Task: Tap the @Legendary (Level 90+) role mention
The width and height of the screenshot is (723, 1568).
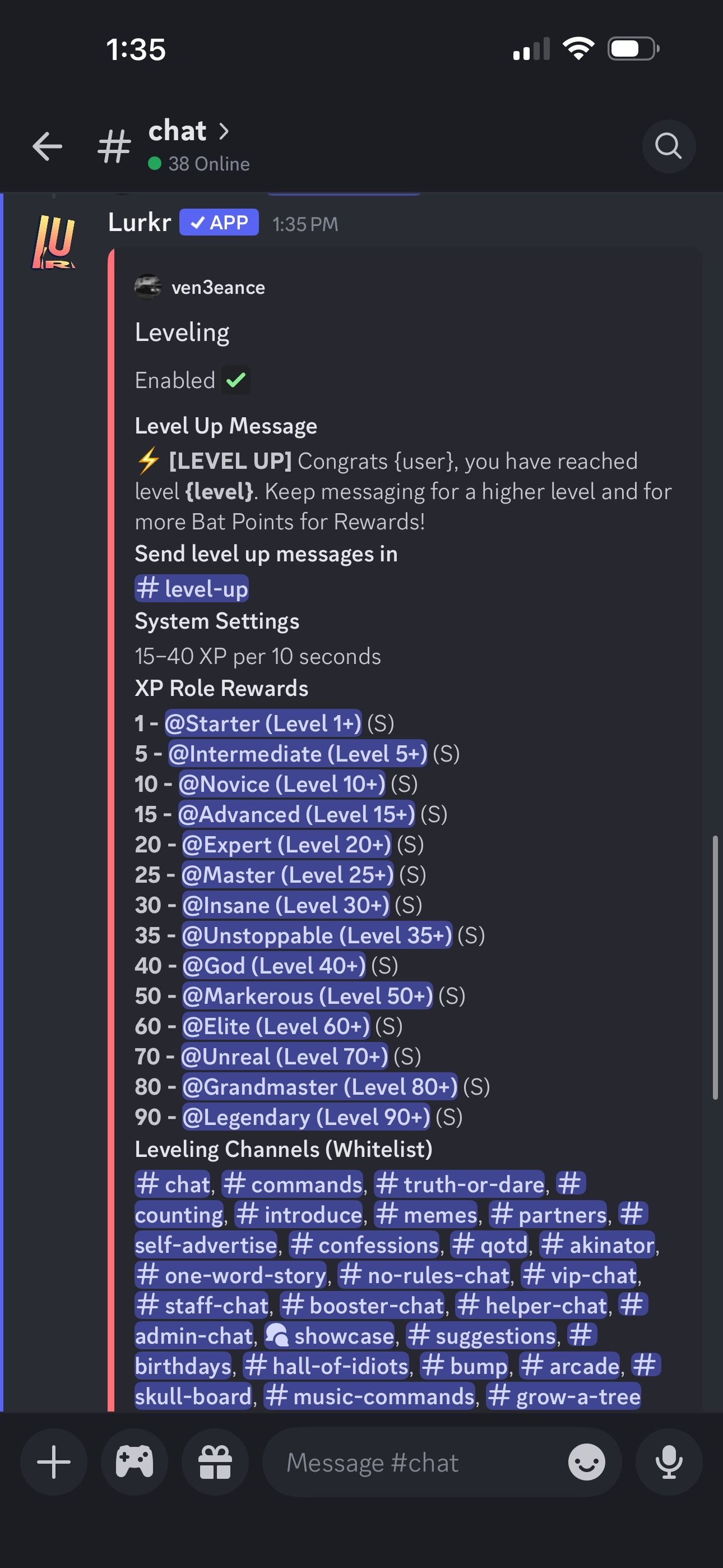Action: (x=306, y=1117)
